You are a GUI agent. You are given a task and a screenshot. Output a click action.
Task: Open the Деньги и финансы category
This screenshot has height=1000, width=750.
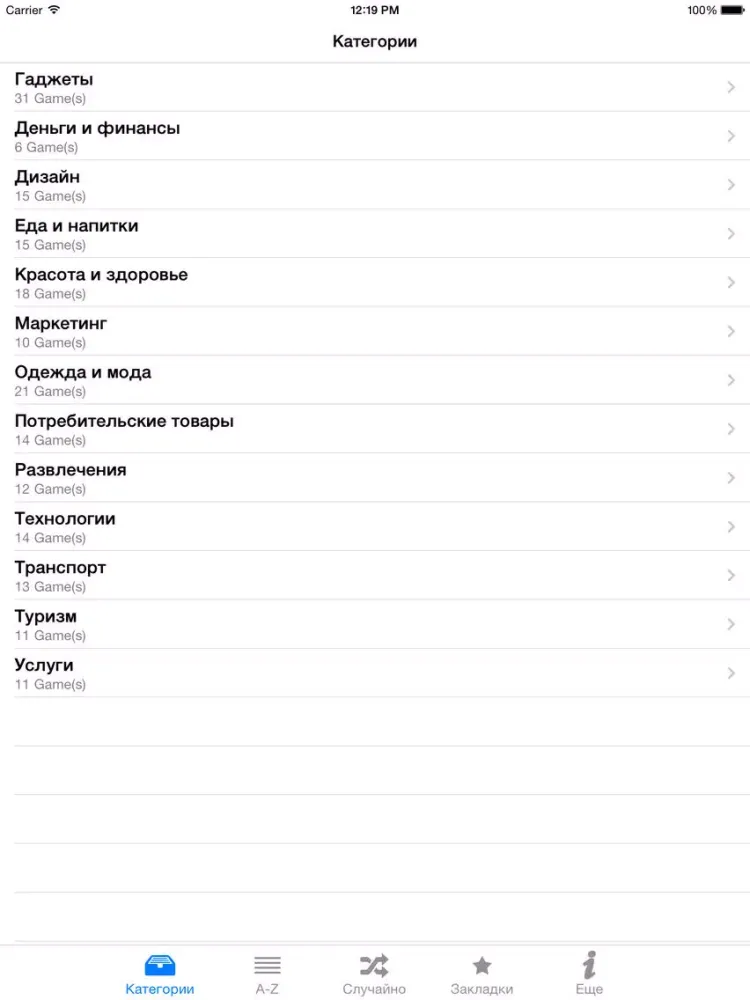point(375,137)
